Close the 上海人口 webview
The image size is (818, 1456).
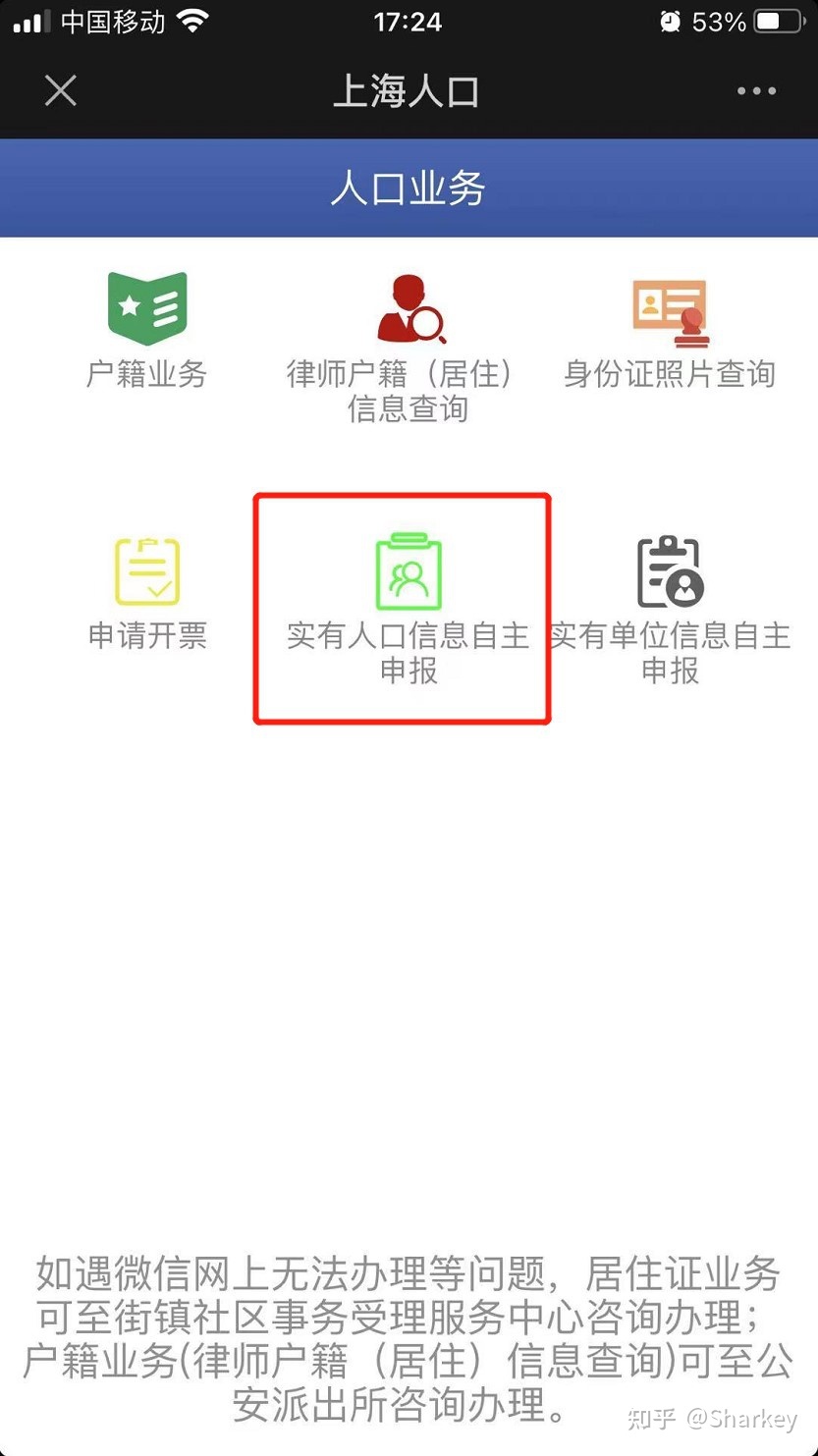[x=61, y=91]
